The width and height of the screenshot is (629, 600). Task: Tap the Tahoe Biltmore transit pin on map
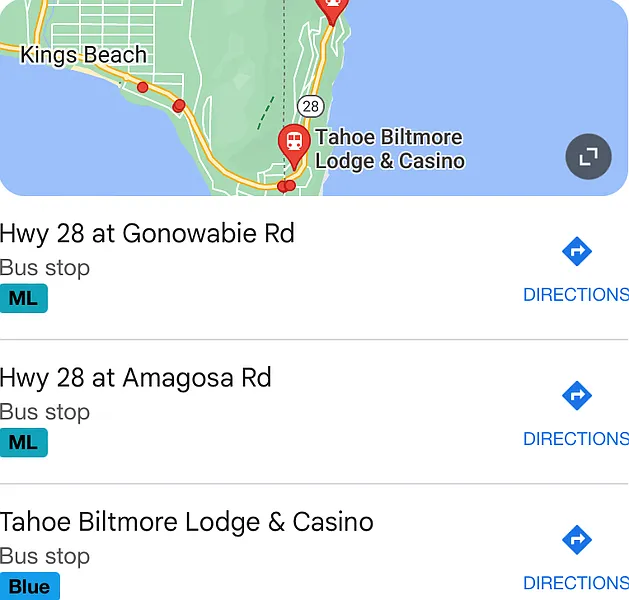(x=294, y=144)
